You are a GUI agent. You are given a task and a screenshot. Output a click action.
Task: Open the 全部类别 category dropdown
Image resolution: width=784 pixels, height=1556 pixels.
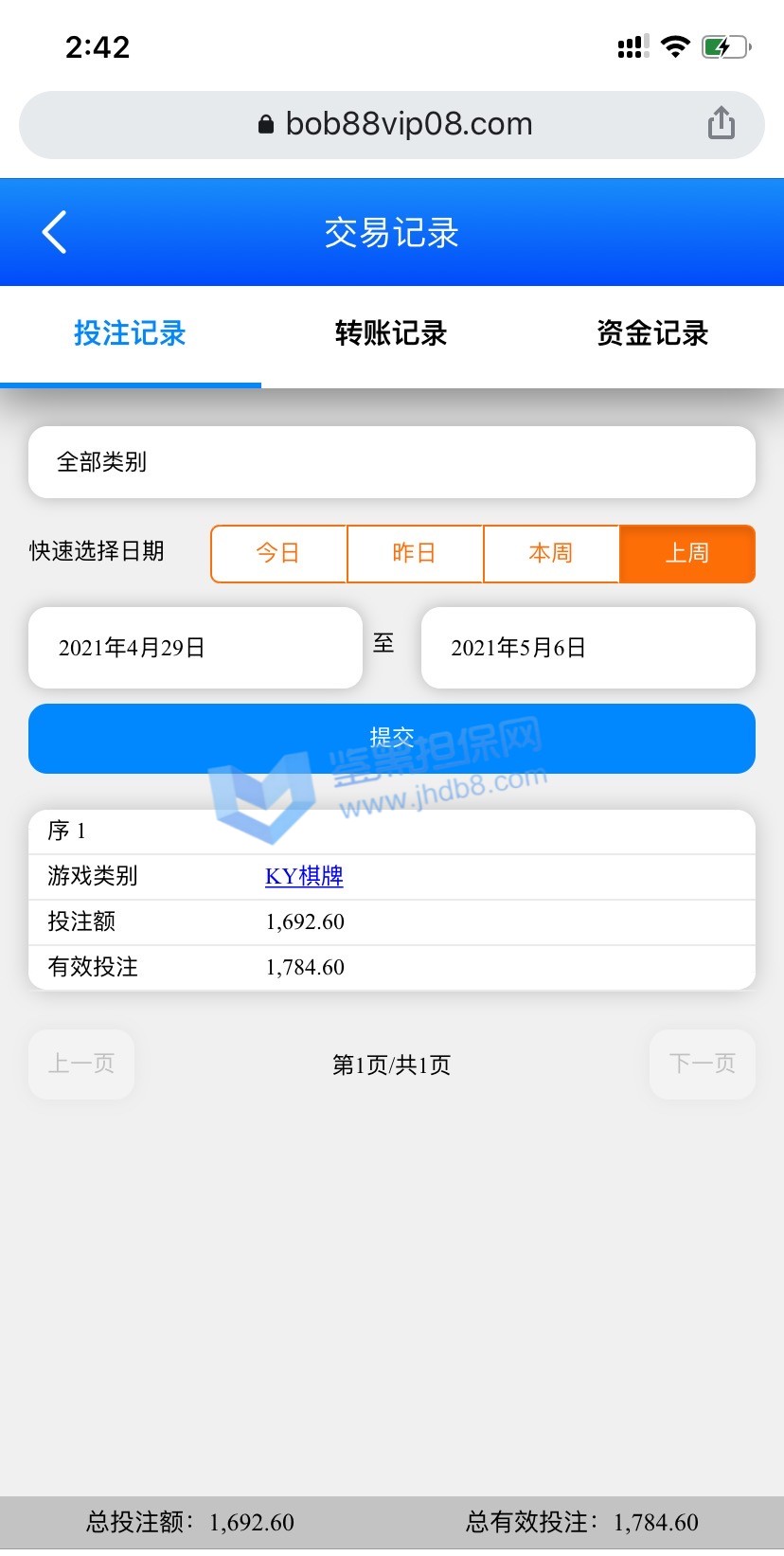point(392,462)
